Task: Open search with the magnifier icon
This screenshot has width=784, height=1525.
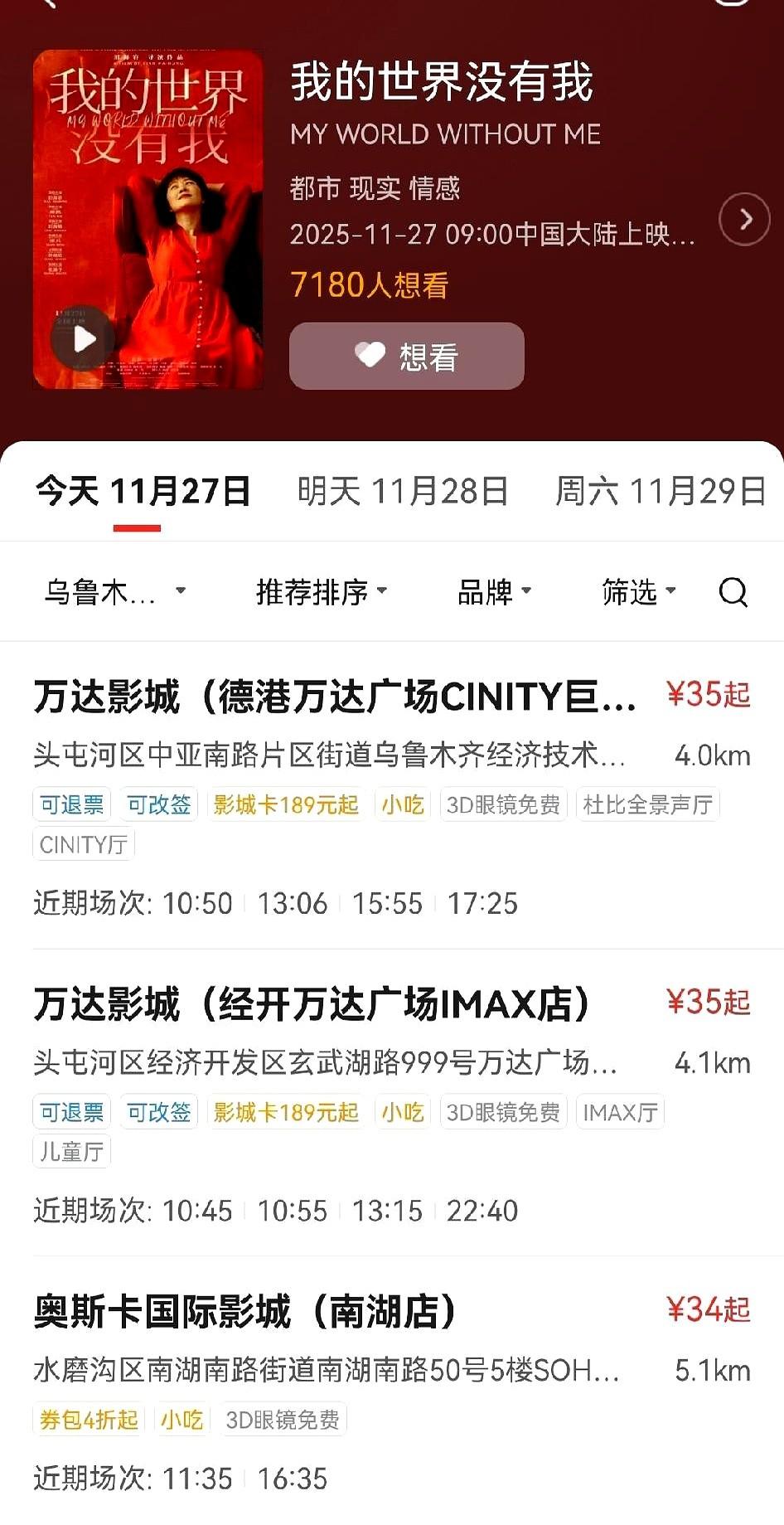Action: pos(733,591)
